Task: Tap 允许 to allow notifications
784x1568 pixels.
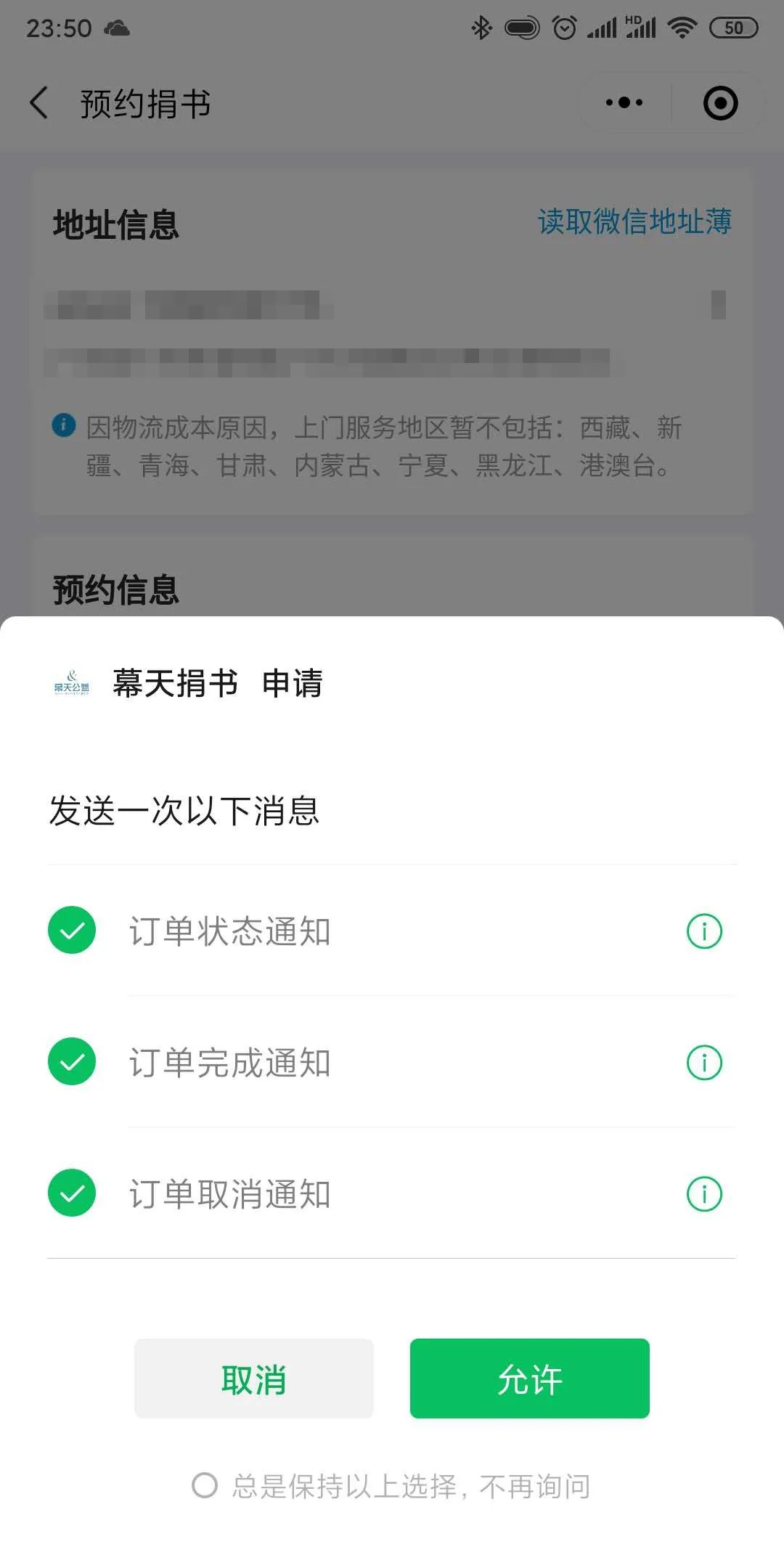Action: tap(529, 1378)
